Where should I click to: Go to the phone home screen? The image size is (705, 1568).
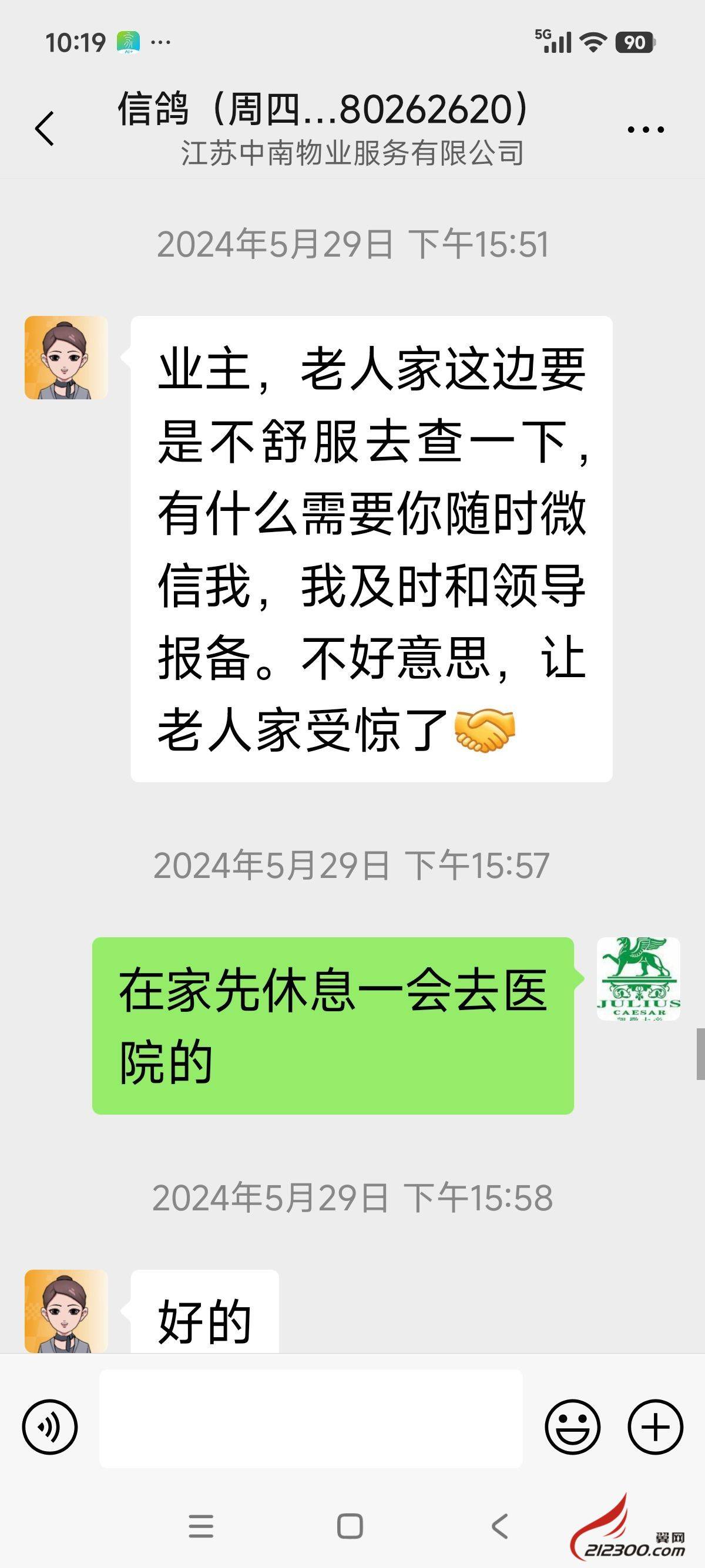pos(350,1526)
